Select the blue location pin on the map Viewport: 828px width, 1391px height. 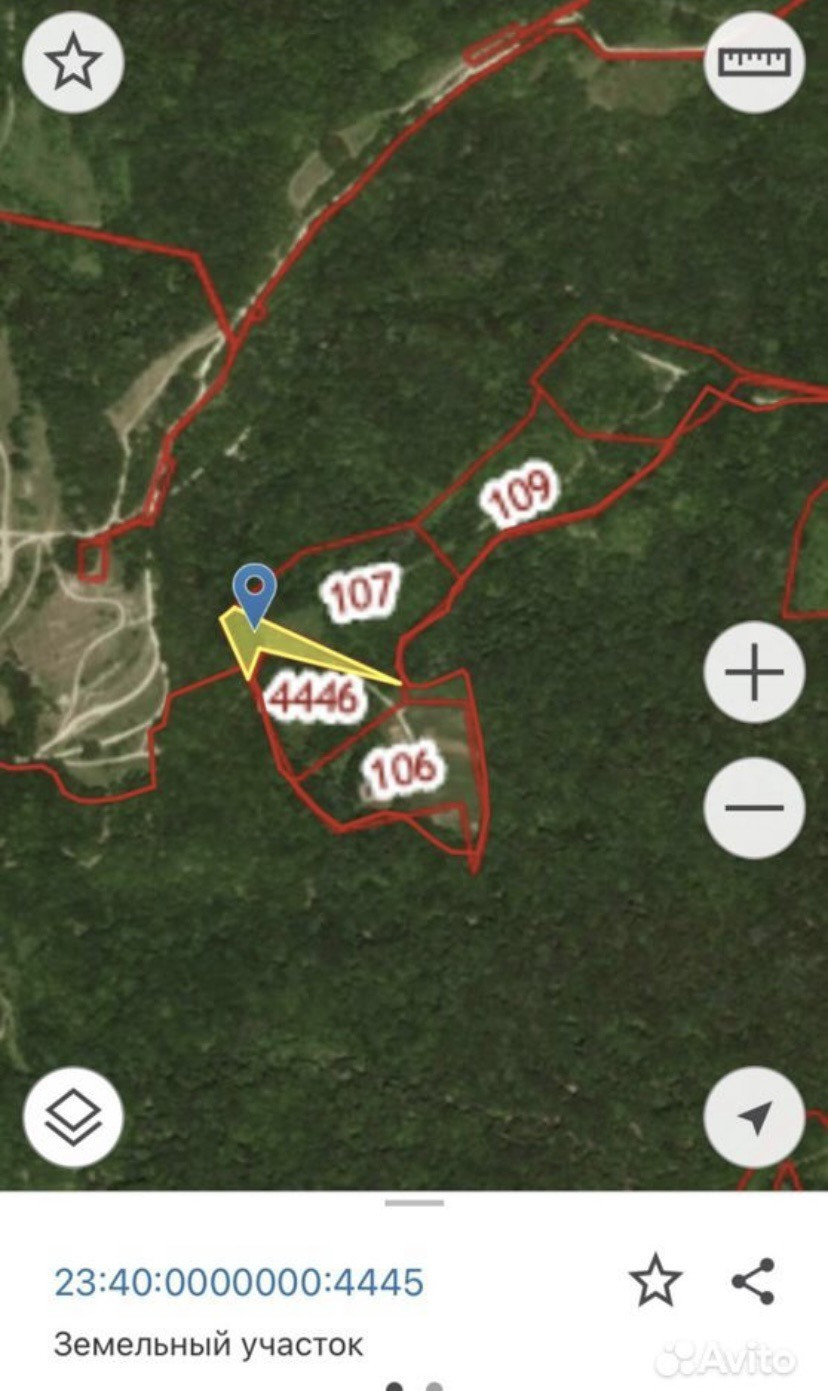tap(254, 592)
